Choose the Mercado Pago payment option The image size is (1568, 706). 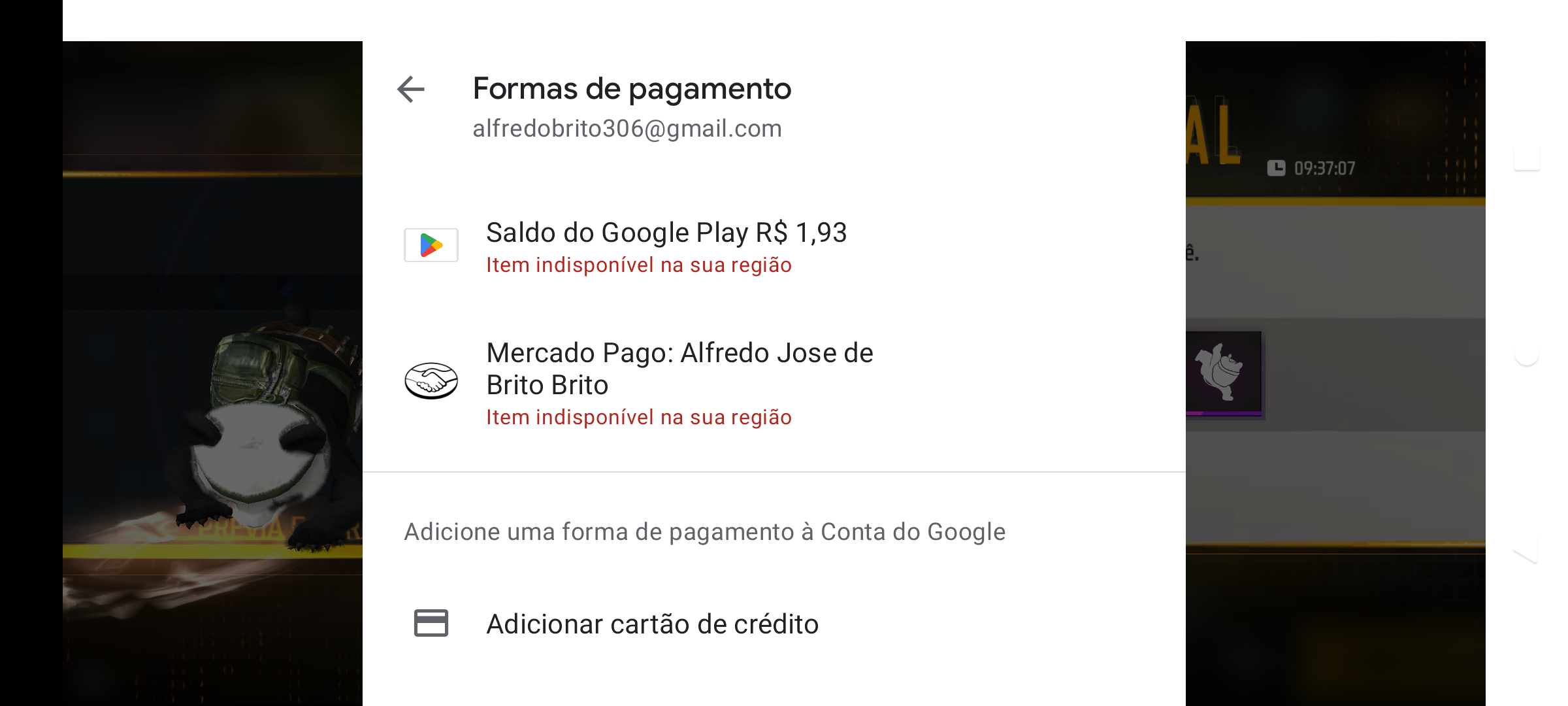pyautogui.click(x=678, y=382)
